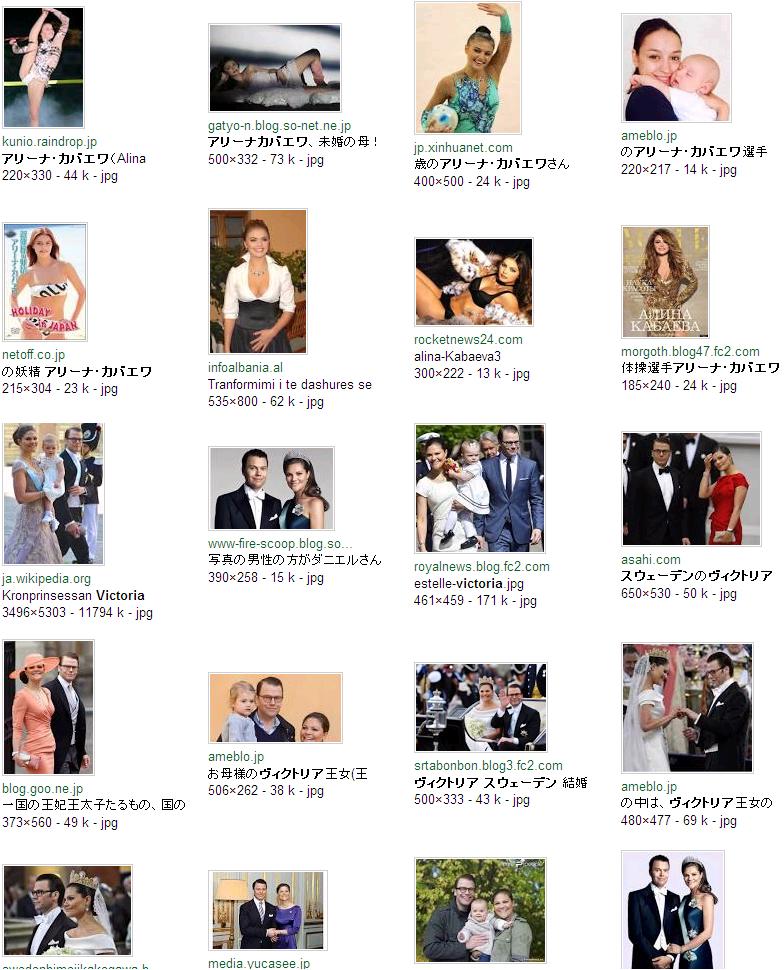View the 506×262 ameblo.jp image result

pyautogui.click(x=275, y=708)
